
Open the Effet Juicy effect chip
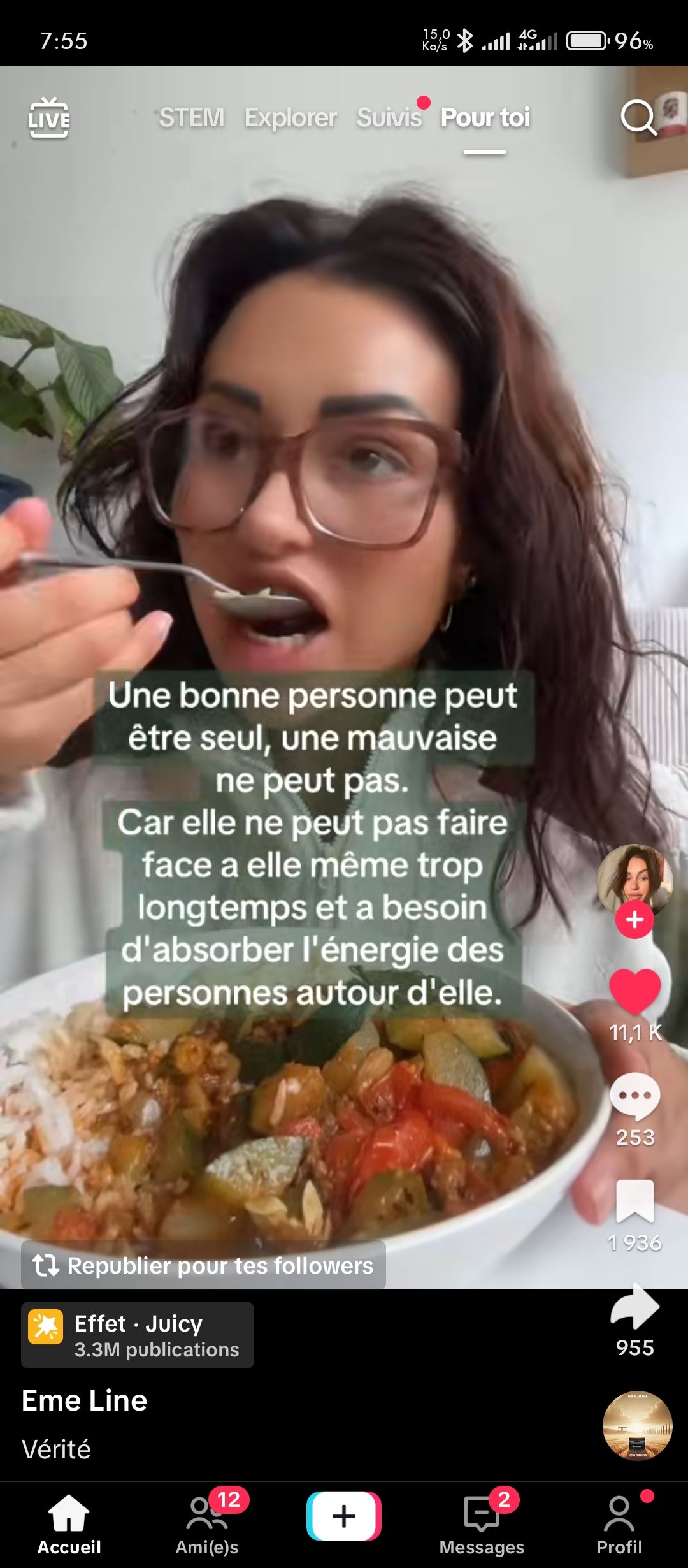point(138,1335)
